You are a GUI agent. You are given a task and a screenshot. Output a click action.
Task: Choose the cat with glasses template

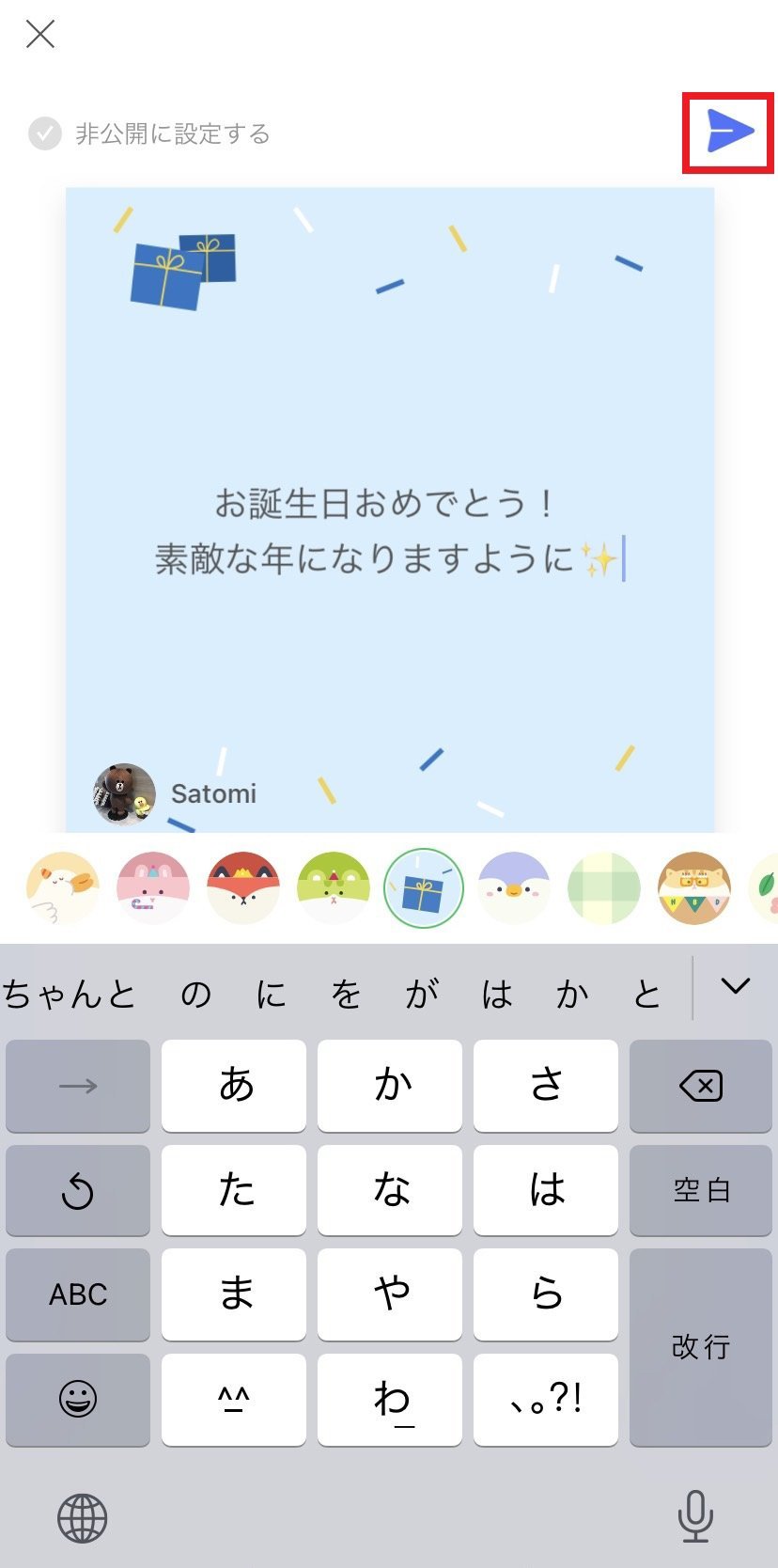[x=693, y=887]
